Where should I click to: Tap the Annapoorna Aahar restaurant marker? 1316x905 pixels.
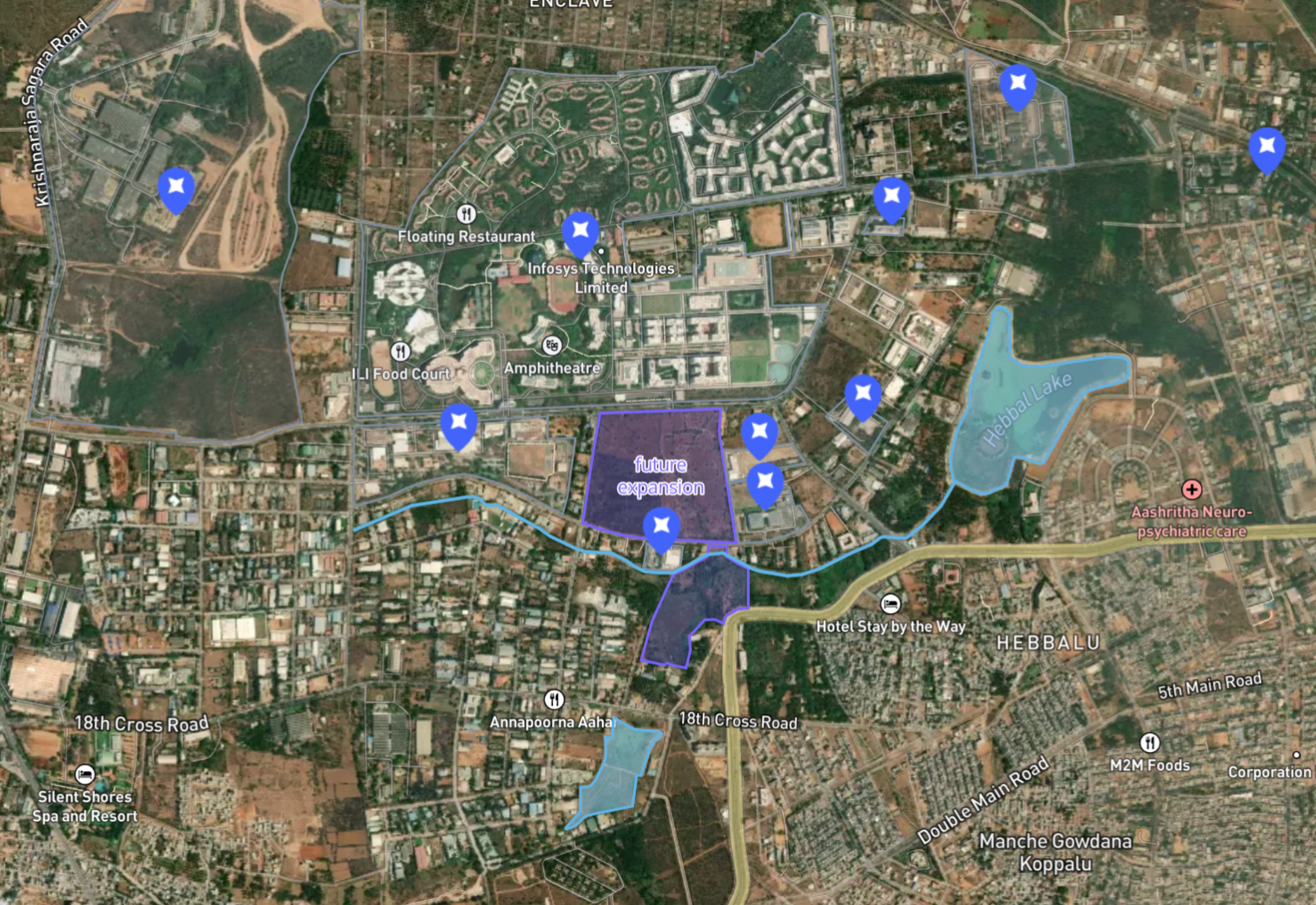553,700
